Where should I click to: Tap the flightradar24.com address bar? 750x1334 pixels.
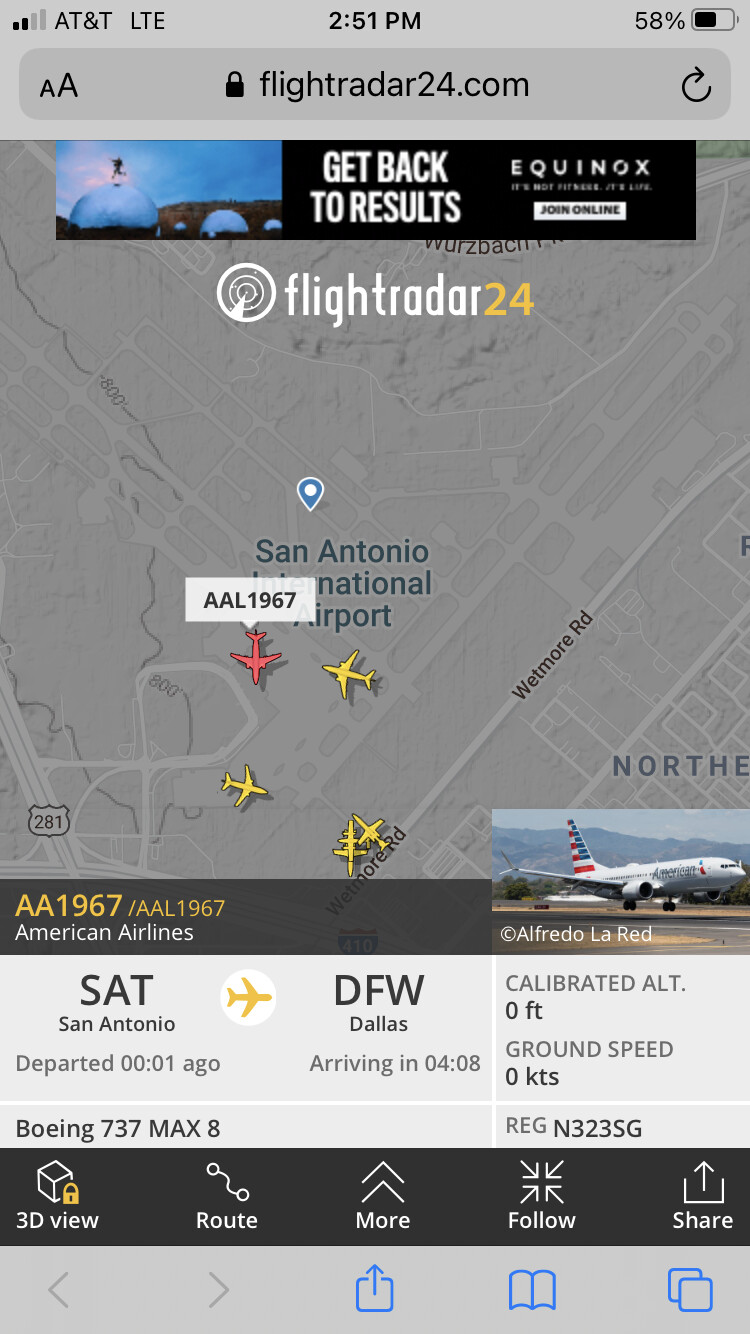377,85
